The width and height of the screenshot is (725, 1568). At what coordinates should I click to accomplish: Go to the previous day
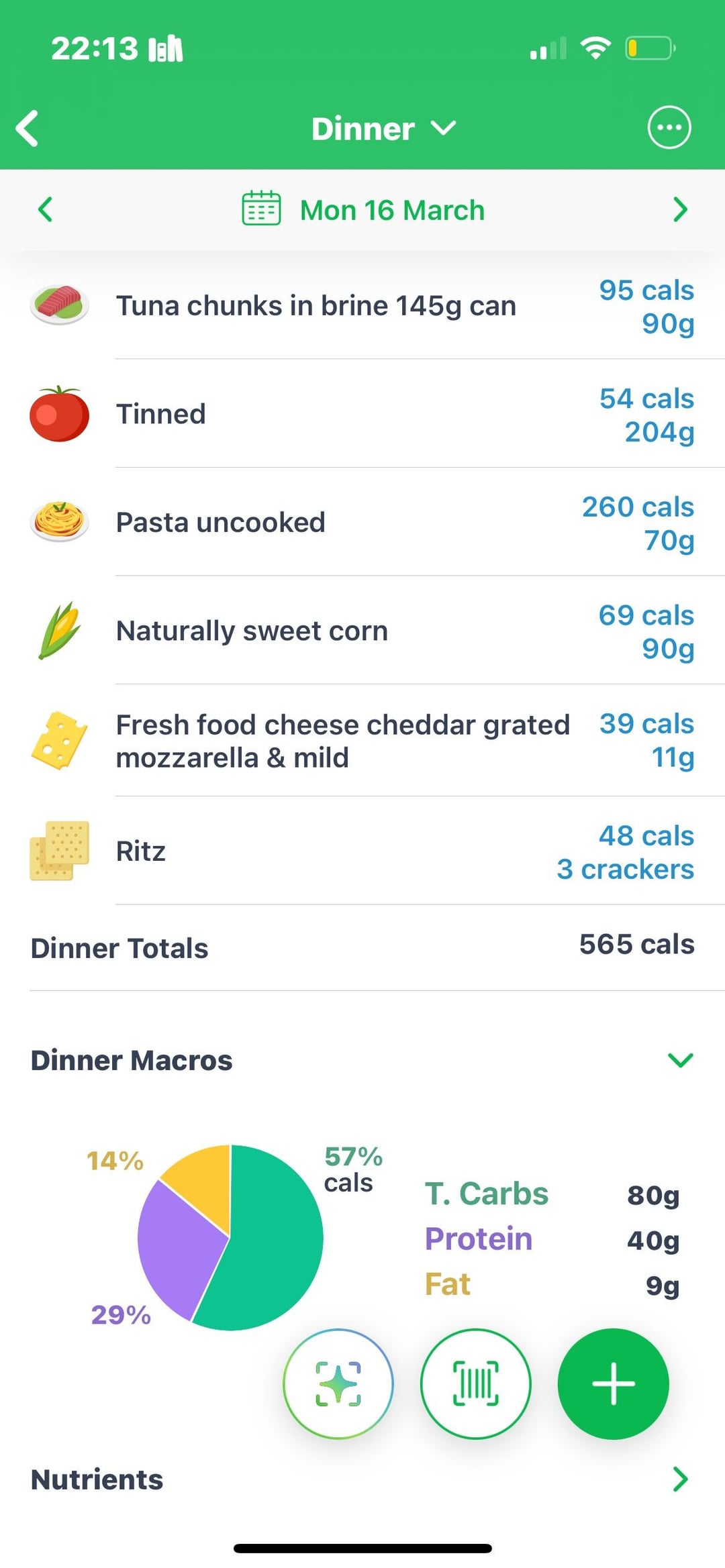pyautogui.click(x=45, y=209)
